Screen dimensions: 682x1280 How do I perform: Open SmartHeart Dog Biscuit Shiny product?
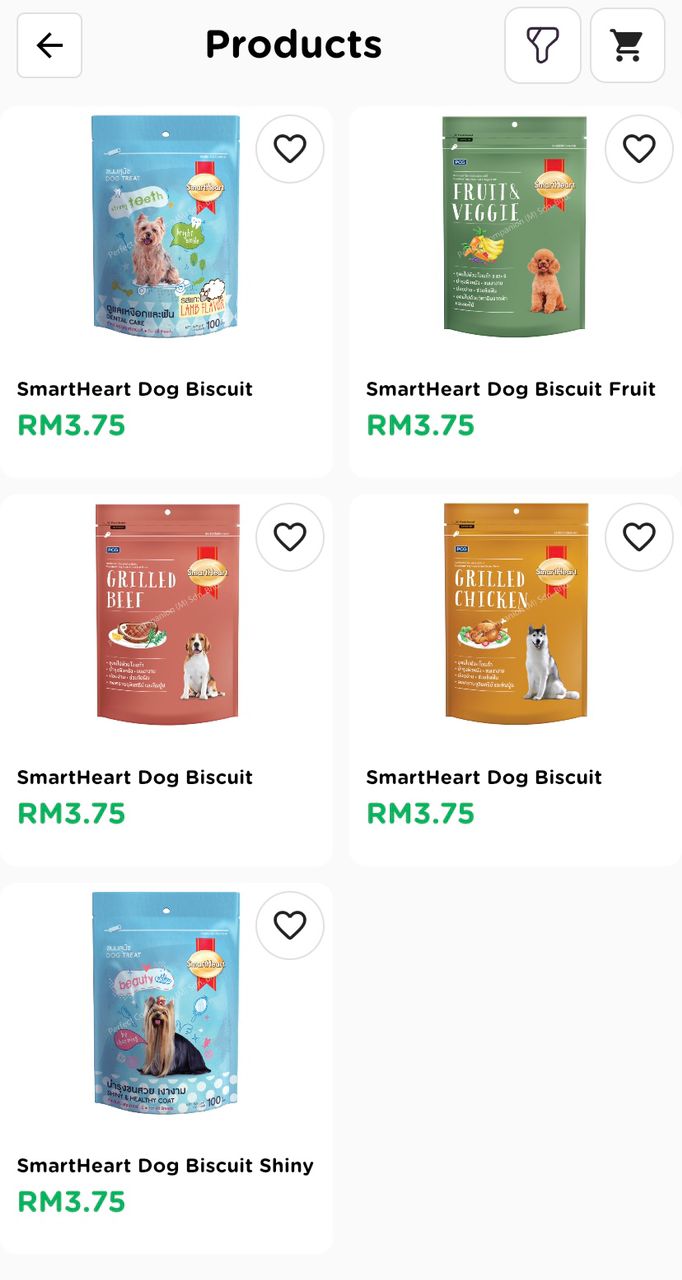[166, 1003]
